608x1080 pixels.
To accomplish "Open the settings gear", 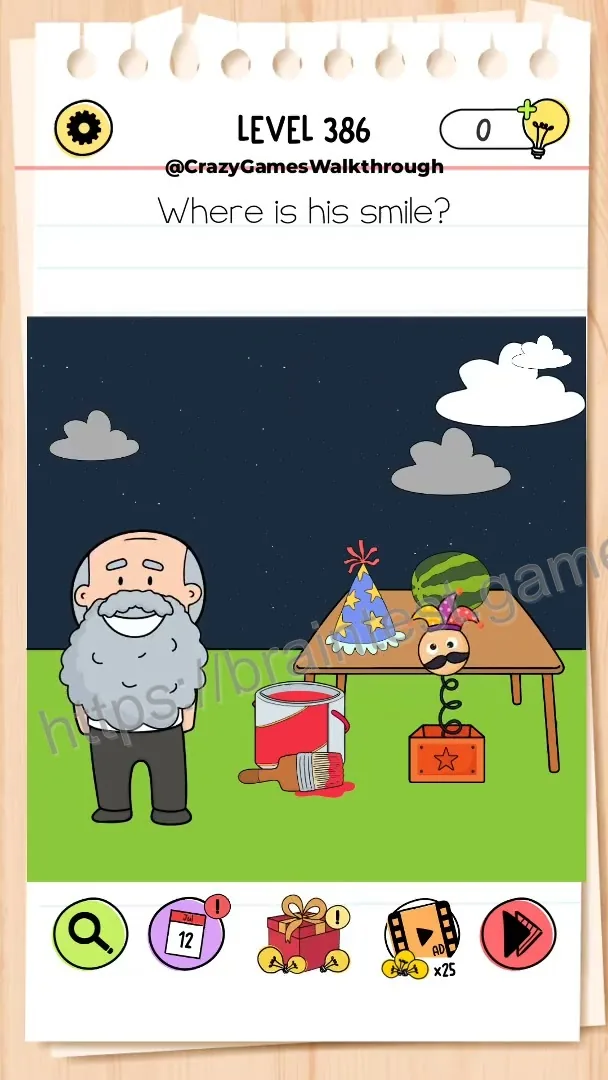I will tap(83, 128).
